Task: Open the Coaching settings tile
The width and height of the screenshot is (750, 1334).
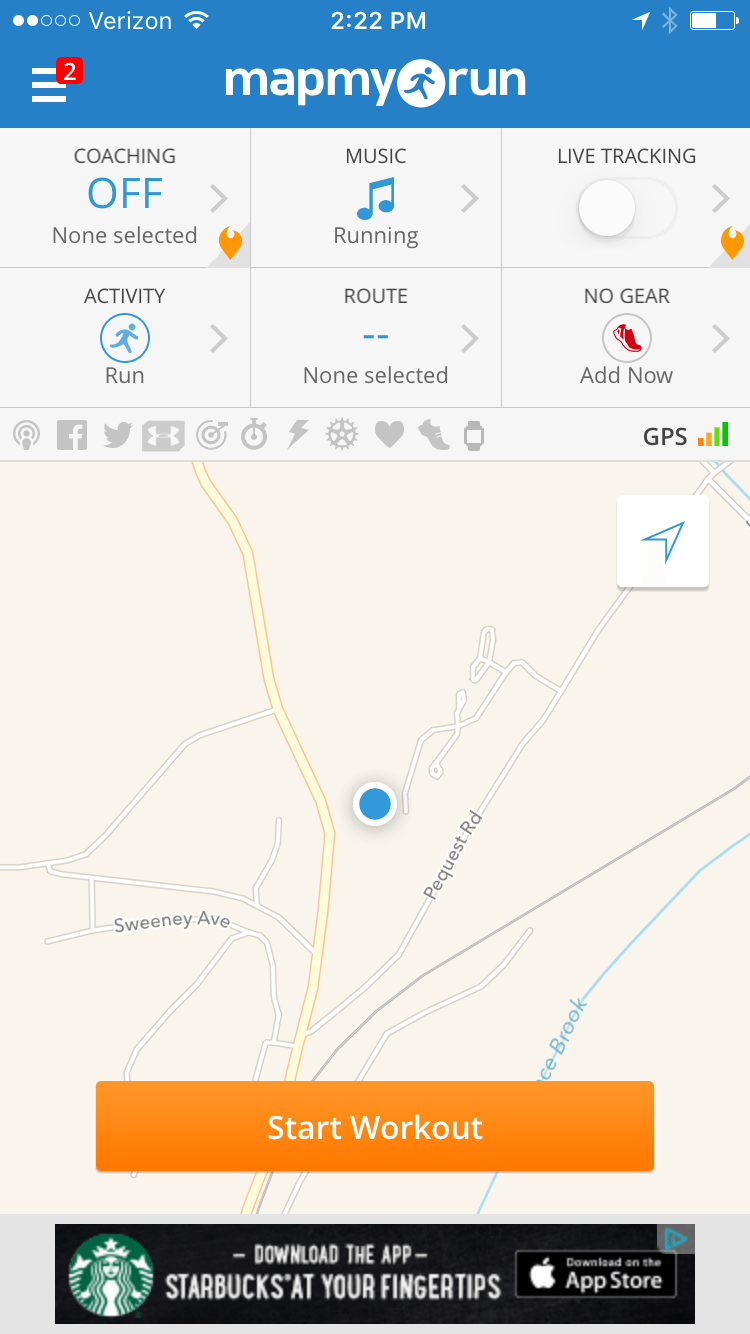Action: pos(125,198)
